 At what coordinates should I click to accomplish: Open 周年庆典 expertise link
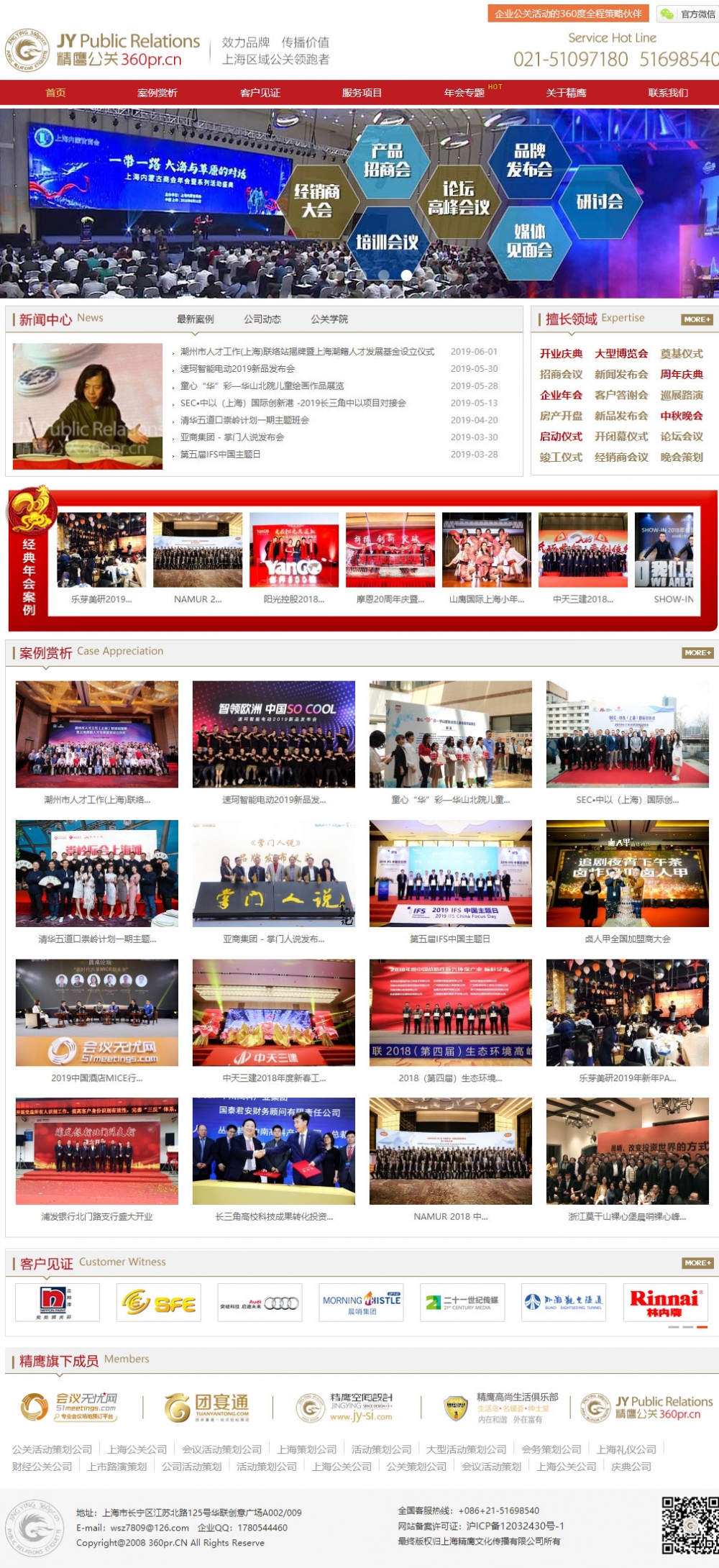[681, 375]
